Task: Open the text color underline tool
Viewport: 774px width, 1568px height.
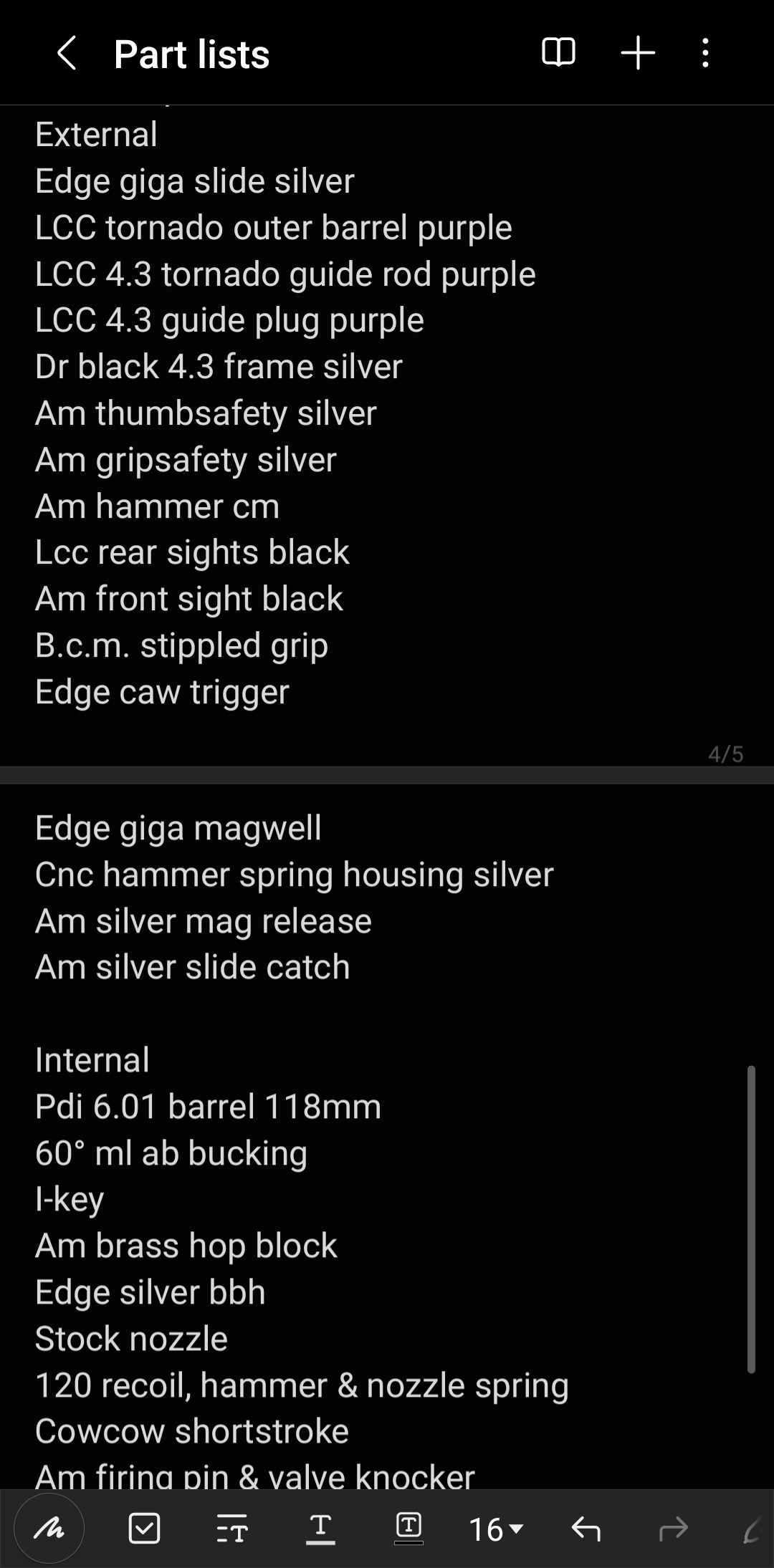Action: (x=320, y=1529)
